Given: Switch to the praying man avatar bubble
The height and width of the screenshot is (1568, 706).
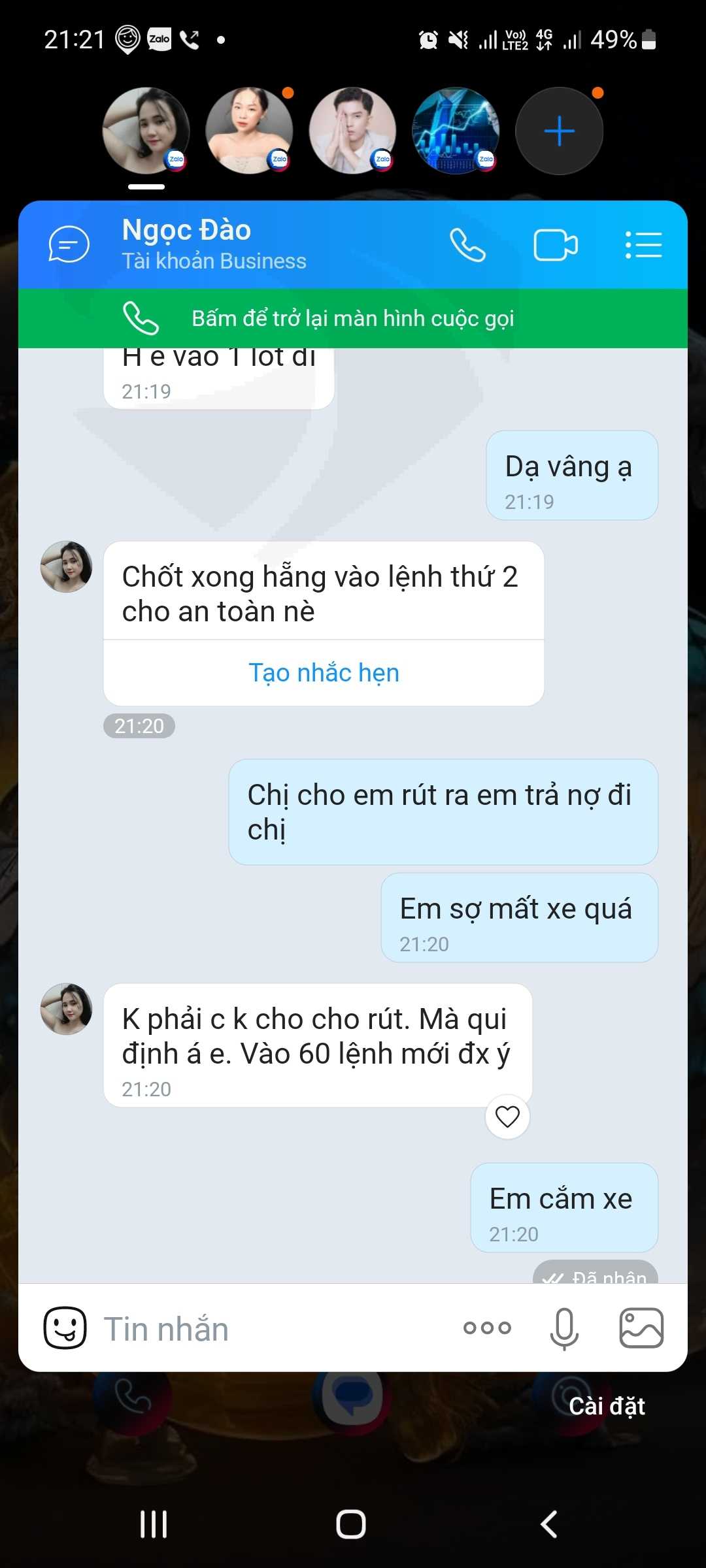Looking at the screenshot, I should 352,131.
